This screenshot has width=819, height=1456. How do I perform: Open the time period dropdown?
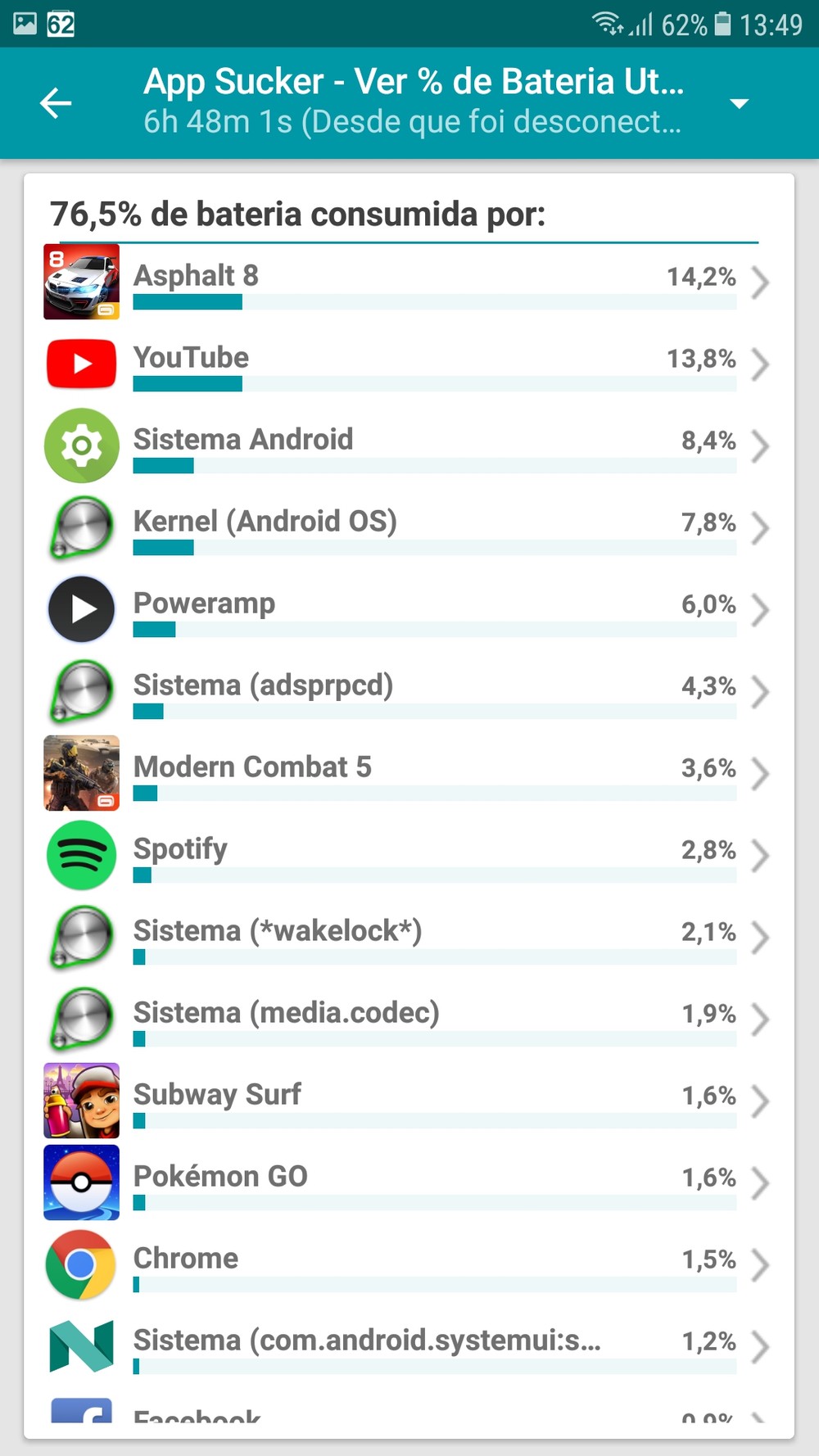click(739, 103)
